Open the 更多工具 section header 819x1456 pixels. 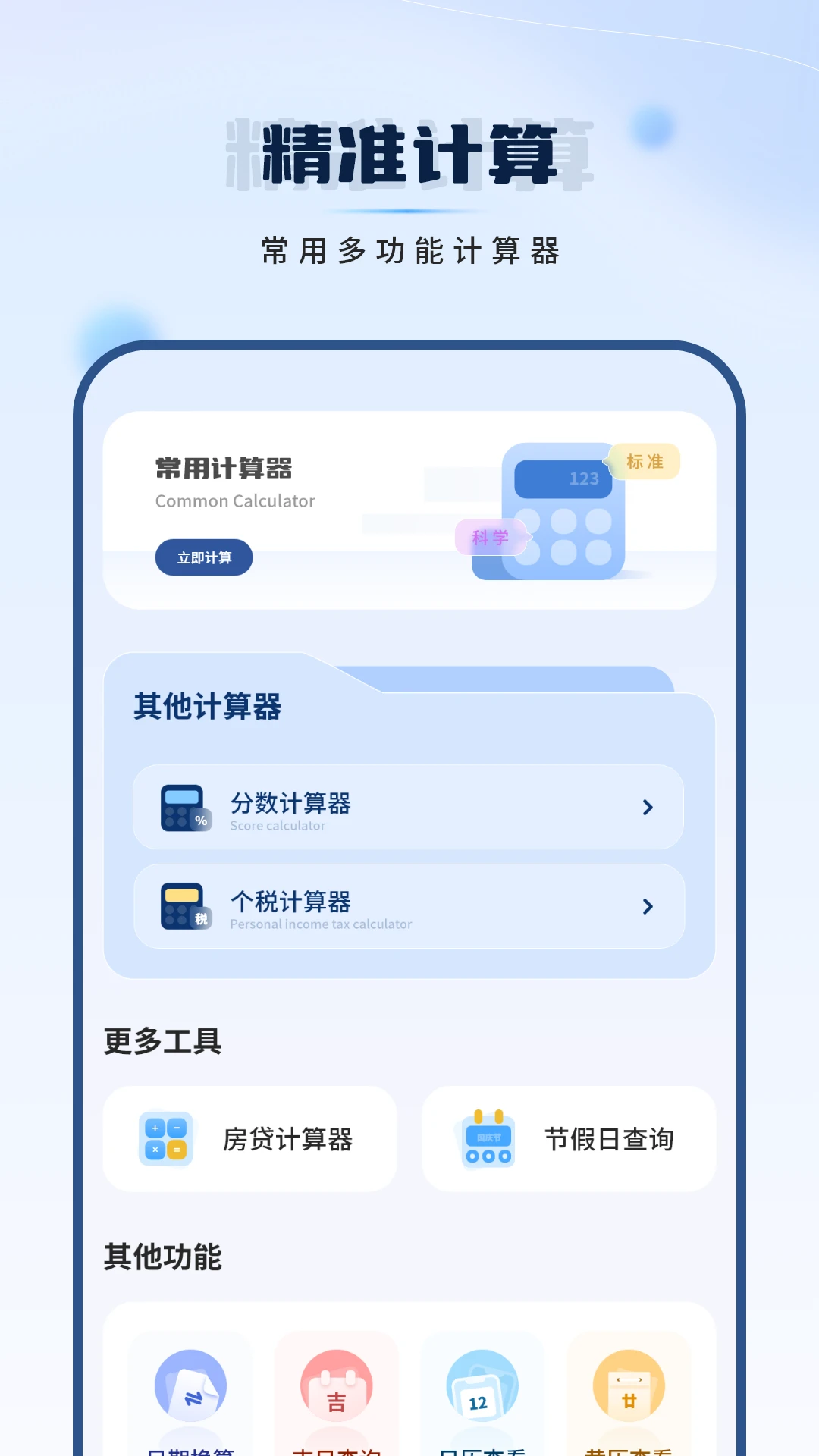(162, 1042)
